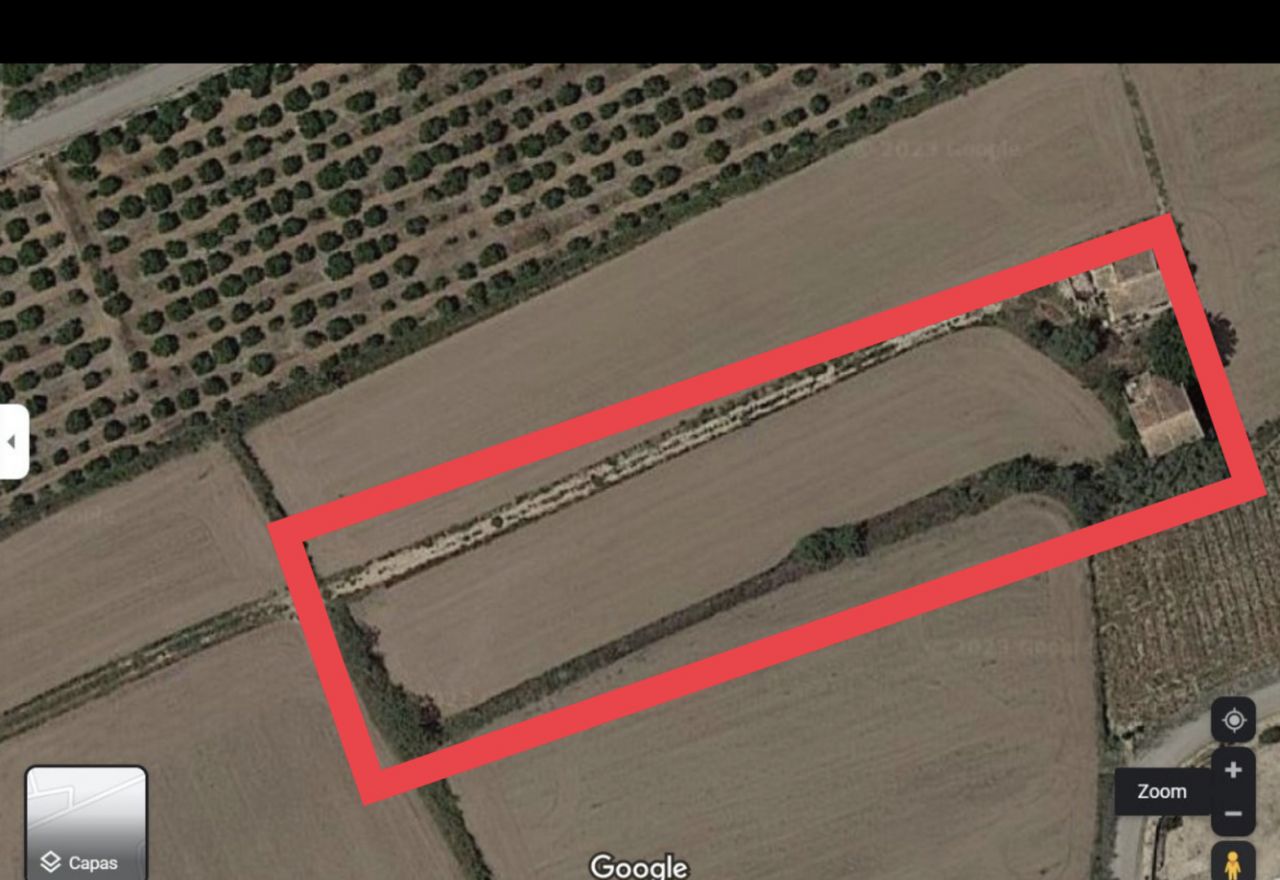Center the map on my location
1280x880 pixels.
pos(1233,720)
